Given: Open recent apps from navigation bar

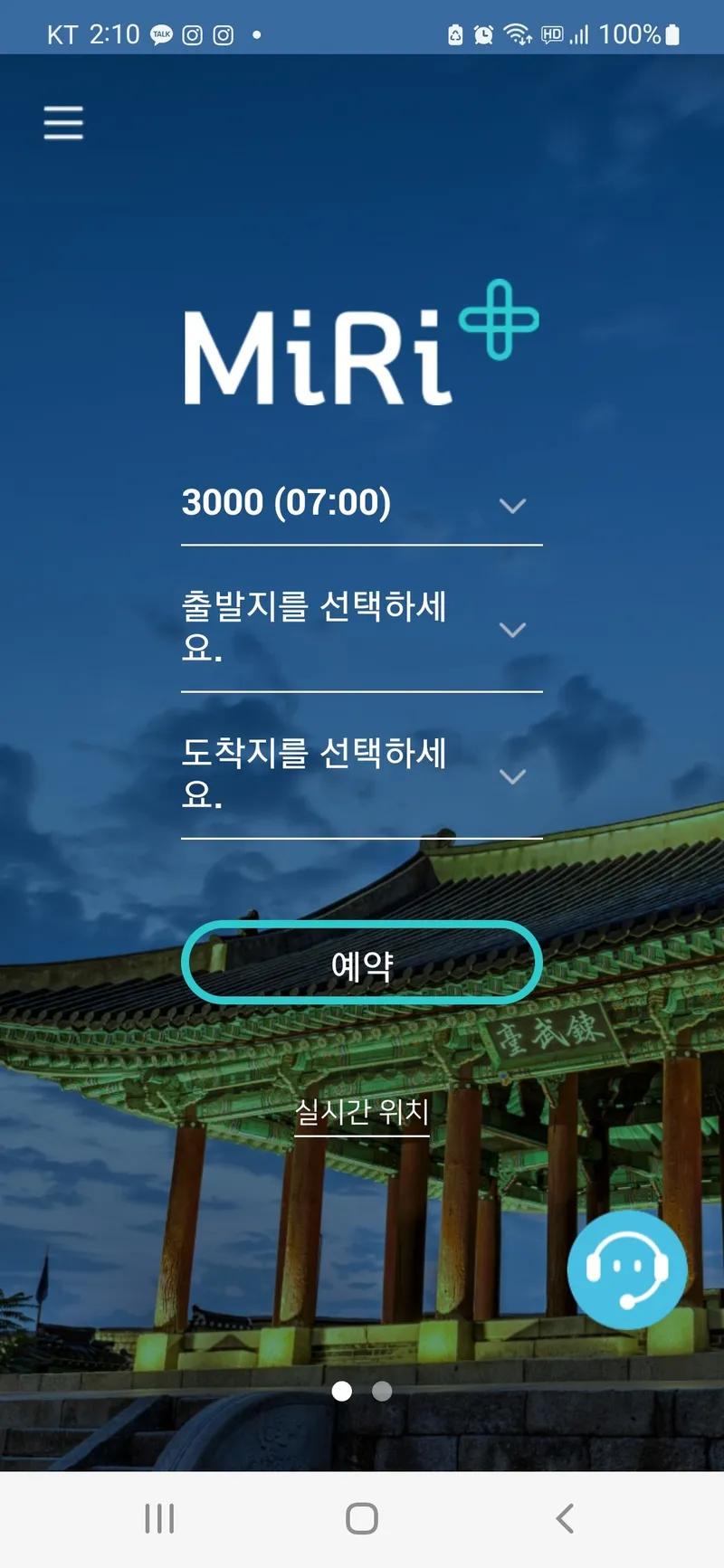Looking at the screenshot, I should point(159,1518).
